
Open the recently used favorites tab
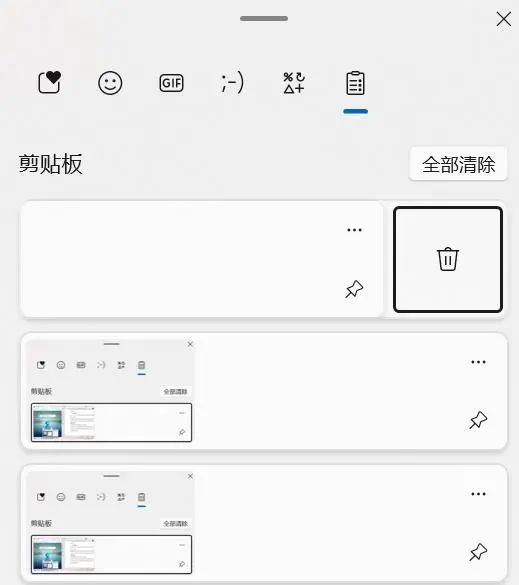(x=49, y=82)
